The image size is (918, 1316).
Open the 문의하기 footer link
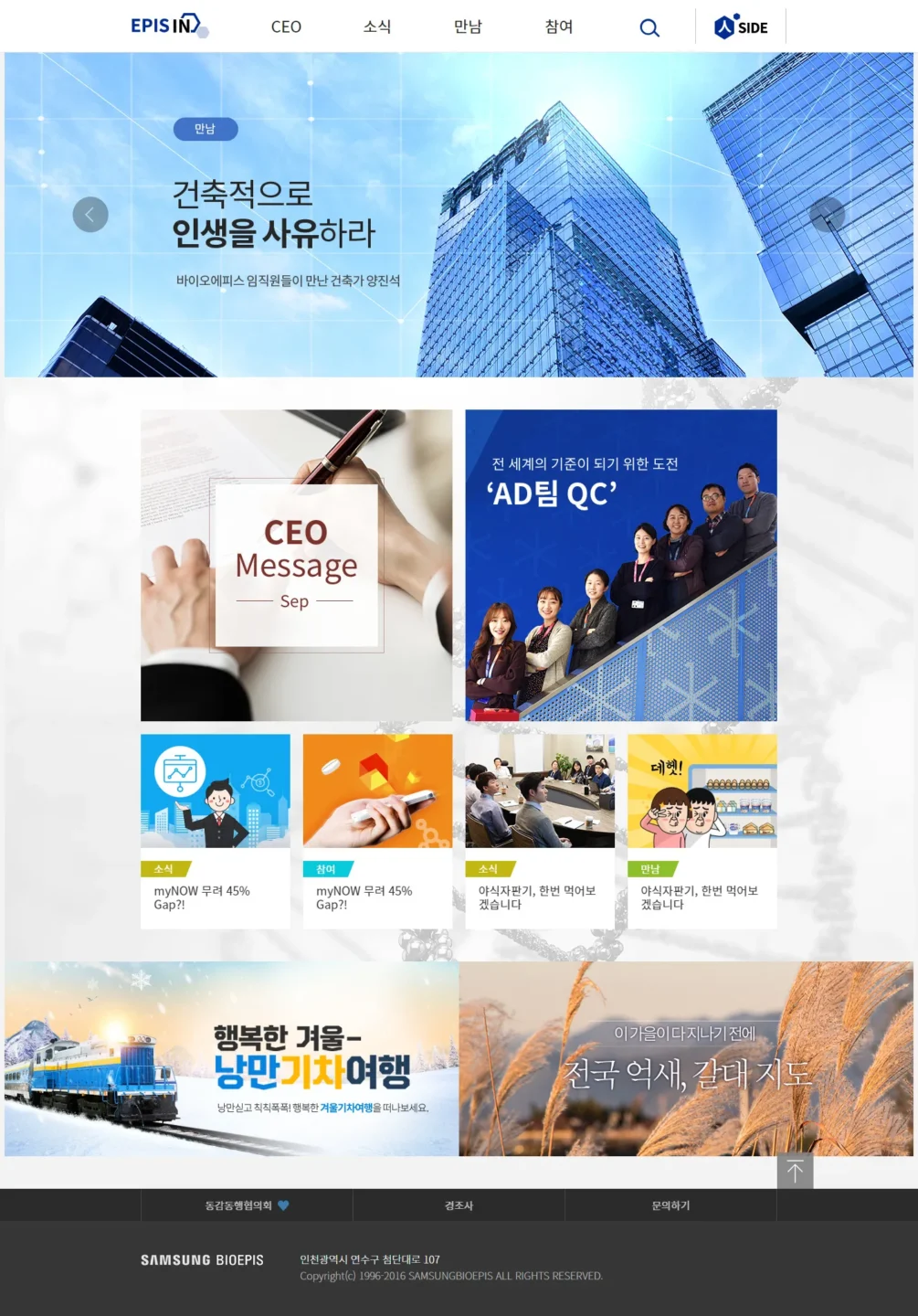coord(670,1205)
